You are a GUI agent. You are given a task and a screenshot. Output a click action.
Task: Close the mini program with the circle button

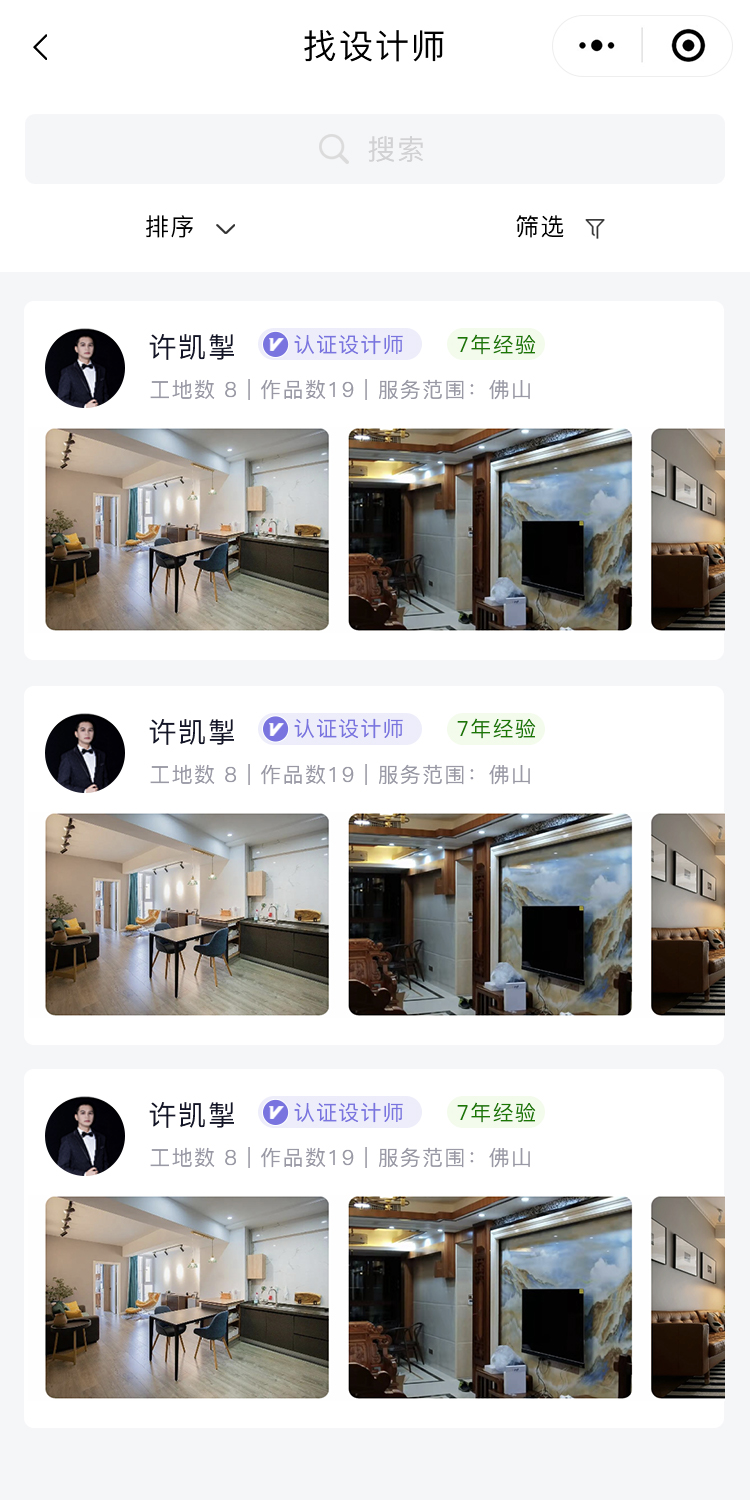(x=688, y=46)
